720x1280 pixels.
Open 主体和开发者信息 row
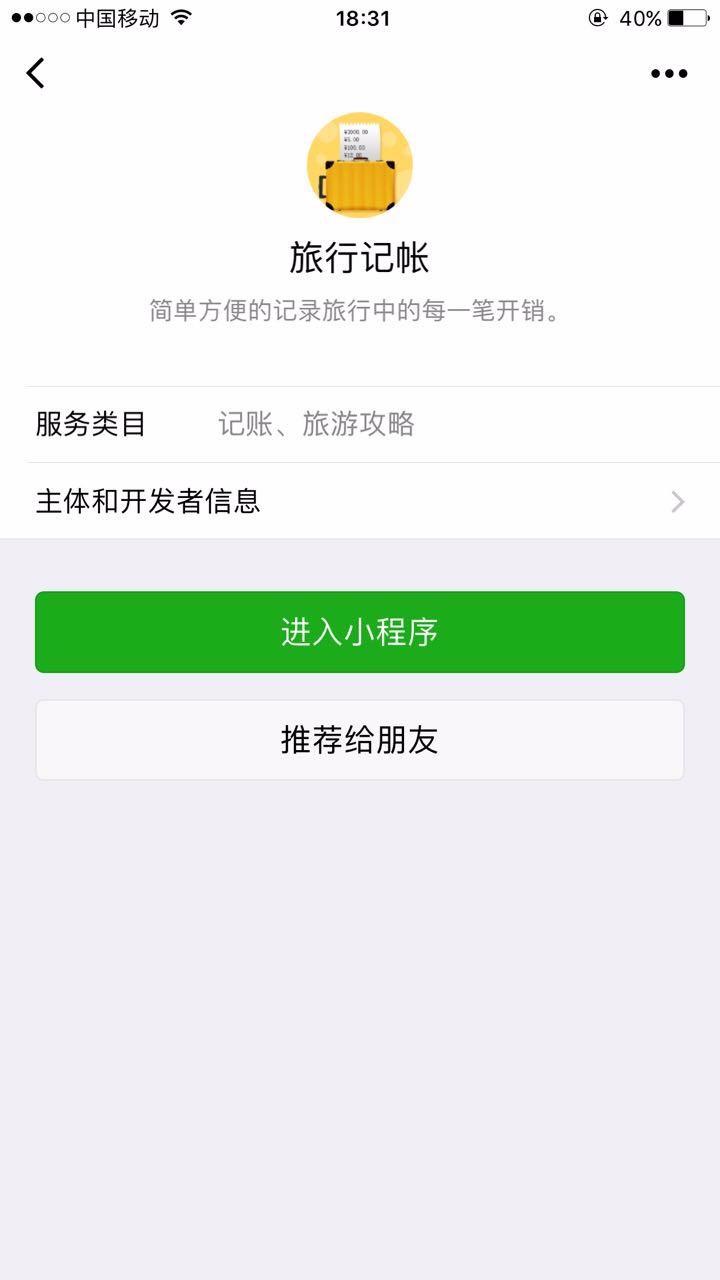[360, 501]
